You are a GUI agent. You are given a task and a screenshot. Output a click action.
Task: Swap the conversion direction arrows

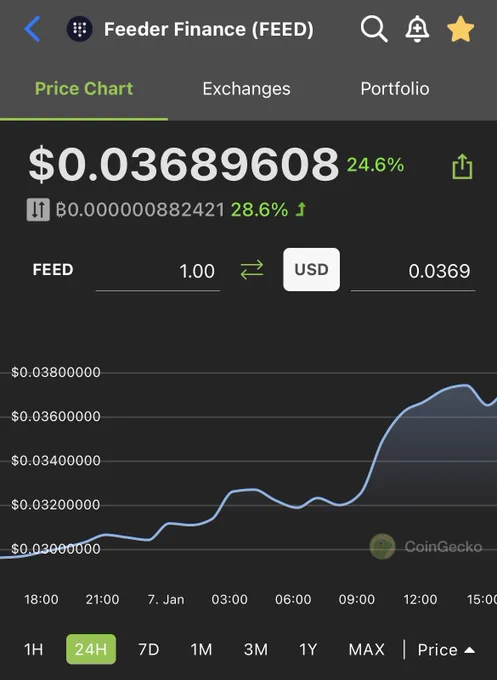252,270
